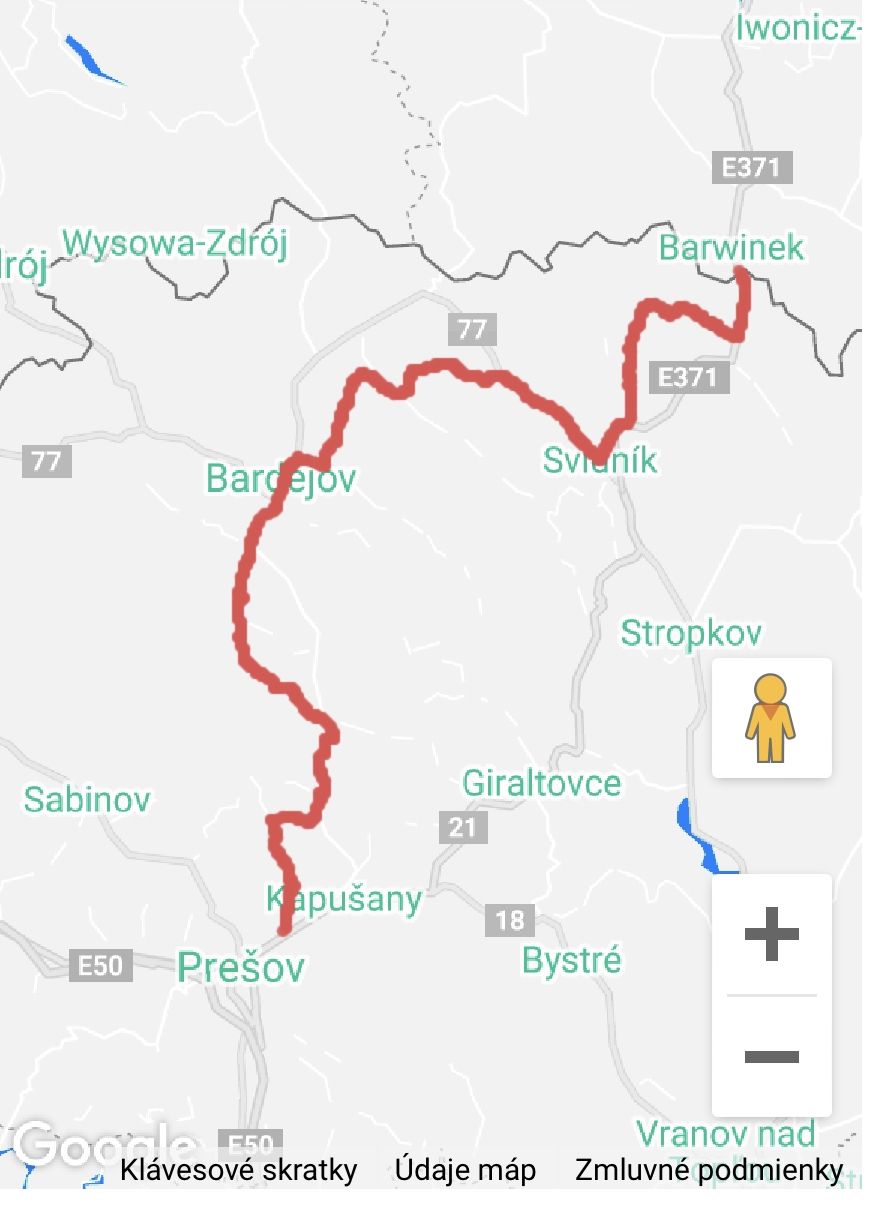This screenshot has width=877, height=1208.
Task: Click the Prešov city label
Action: pyautogui.click(x=241, y=967)
